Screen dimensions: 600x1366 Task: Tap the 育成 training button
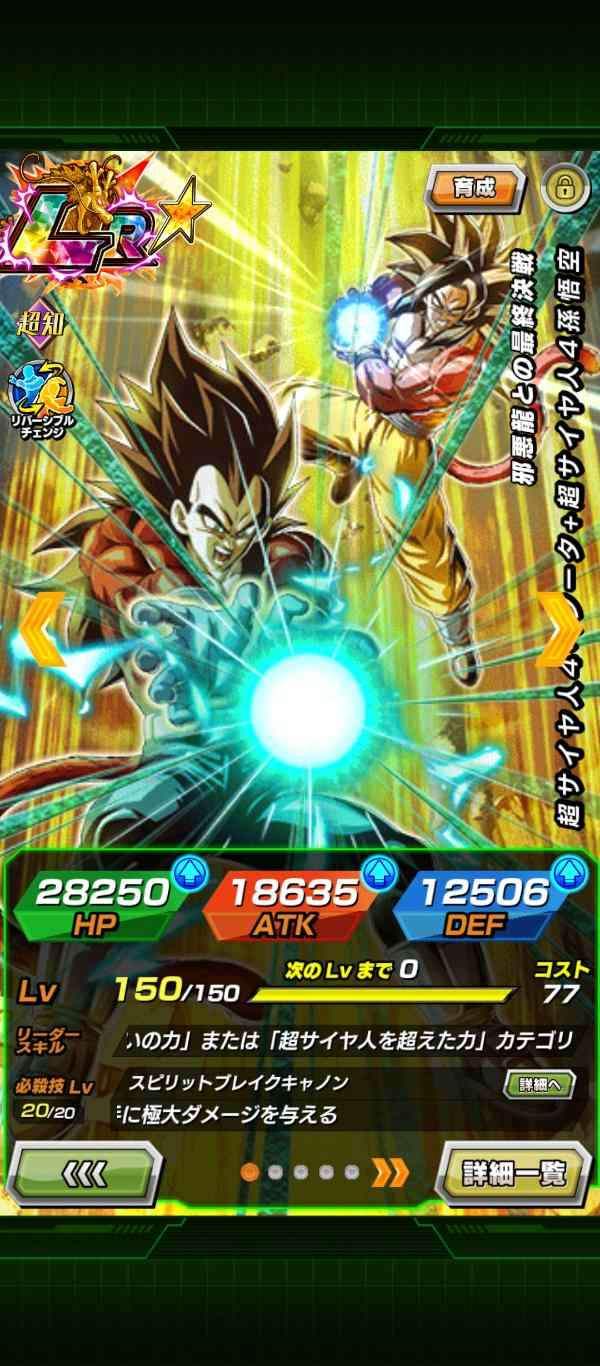click(x=475, y=188)
